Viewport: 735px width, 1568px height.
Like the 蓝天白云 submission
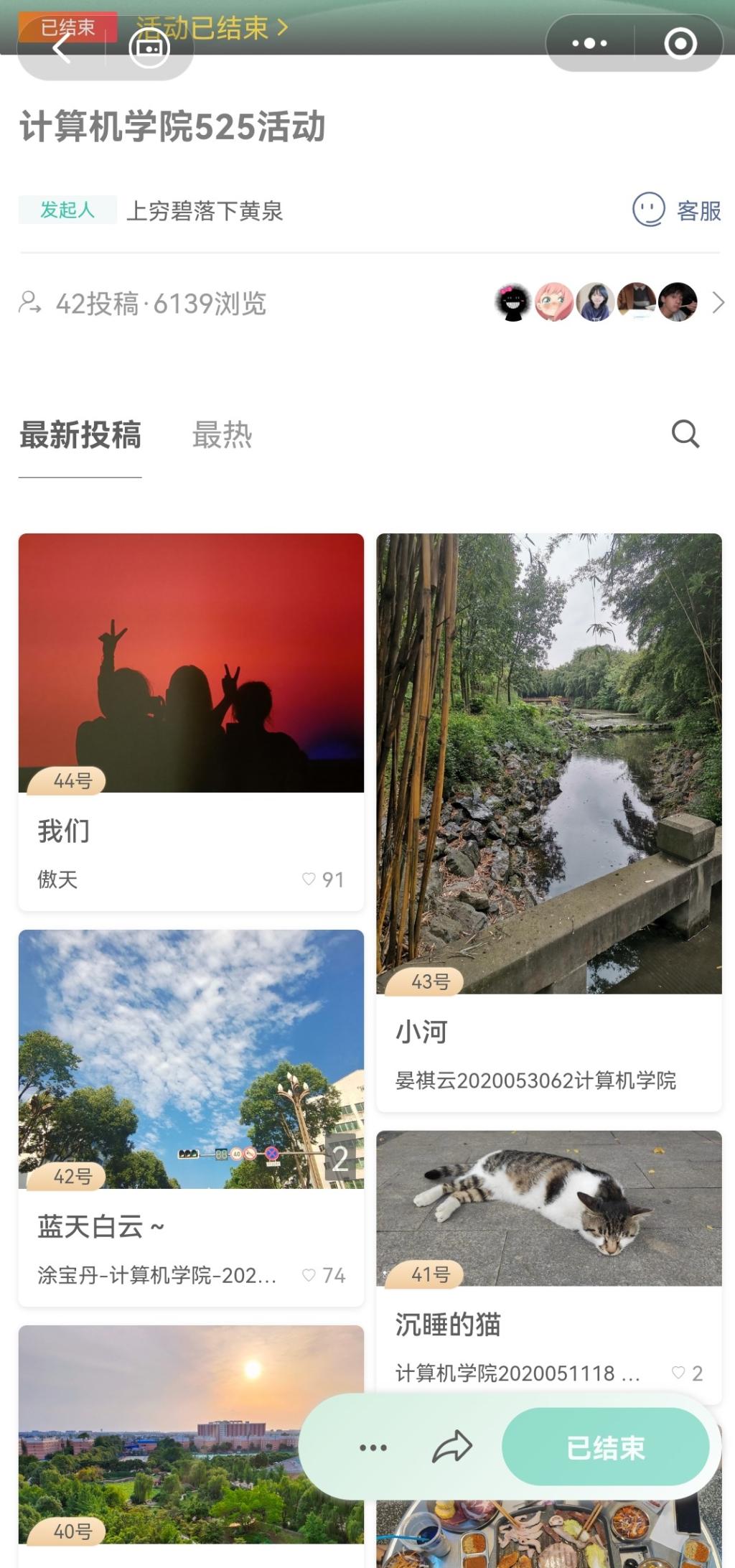pyautogui.click(x=309, y=1275)
